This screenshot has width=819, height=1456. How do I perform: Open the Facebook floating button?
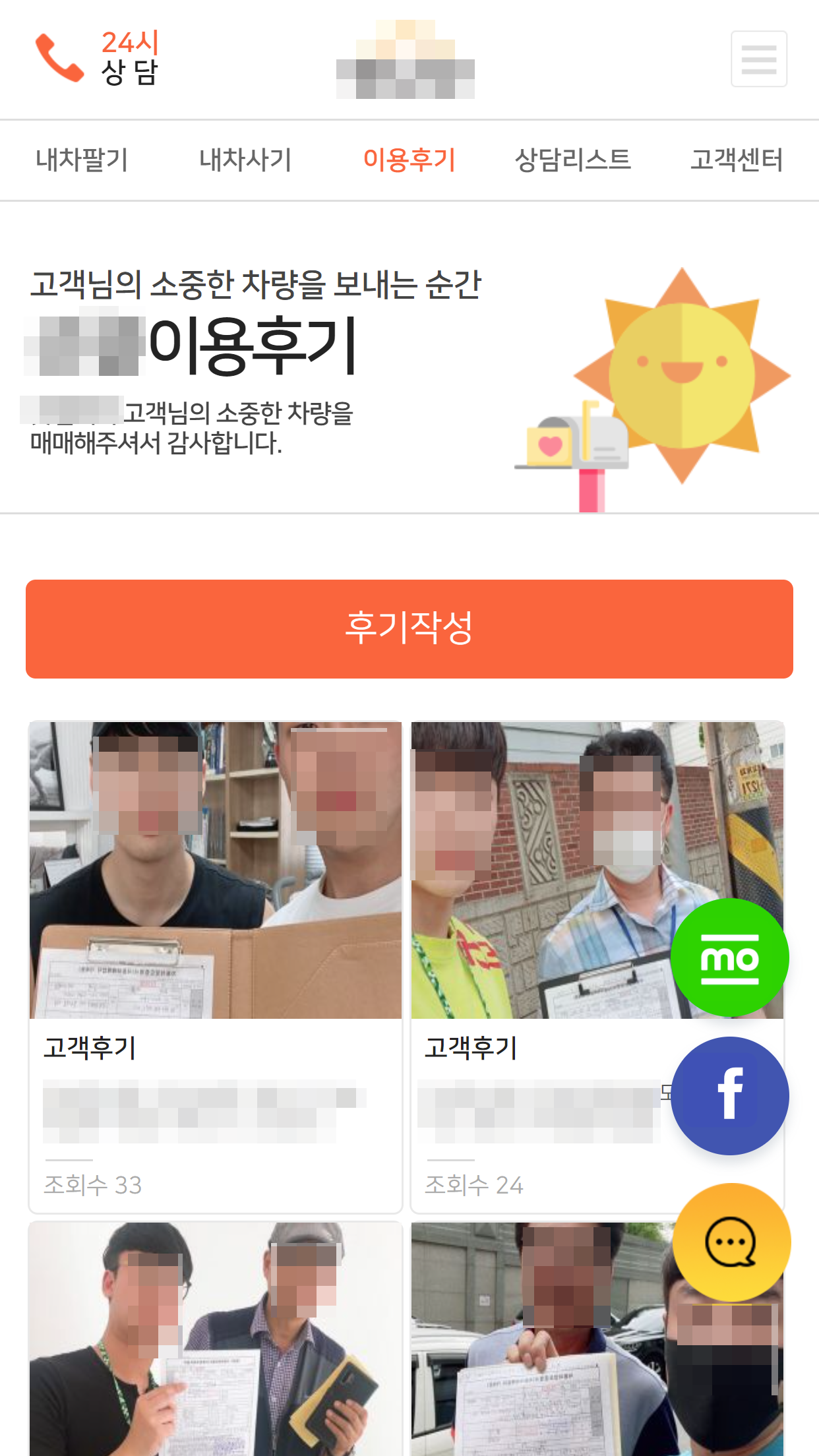(x=729, y=1095)
